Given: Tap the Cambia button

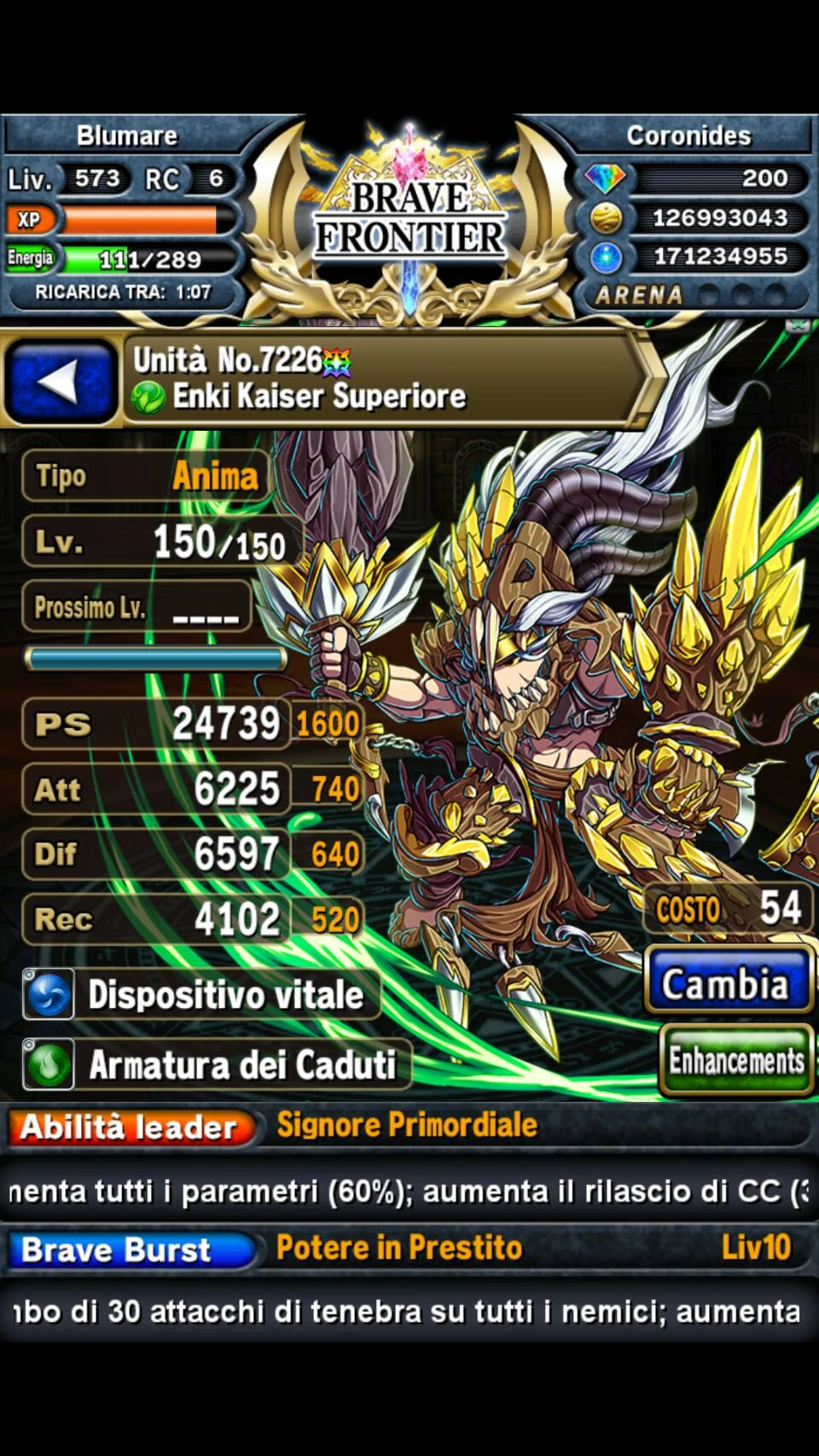Looking at the screenshot, I should [726, 983].
